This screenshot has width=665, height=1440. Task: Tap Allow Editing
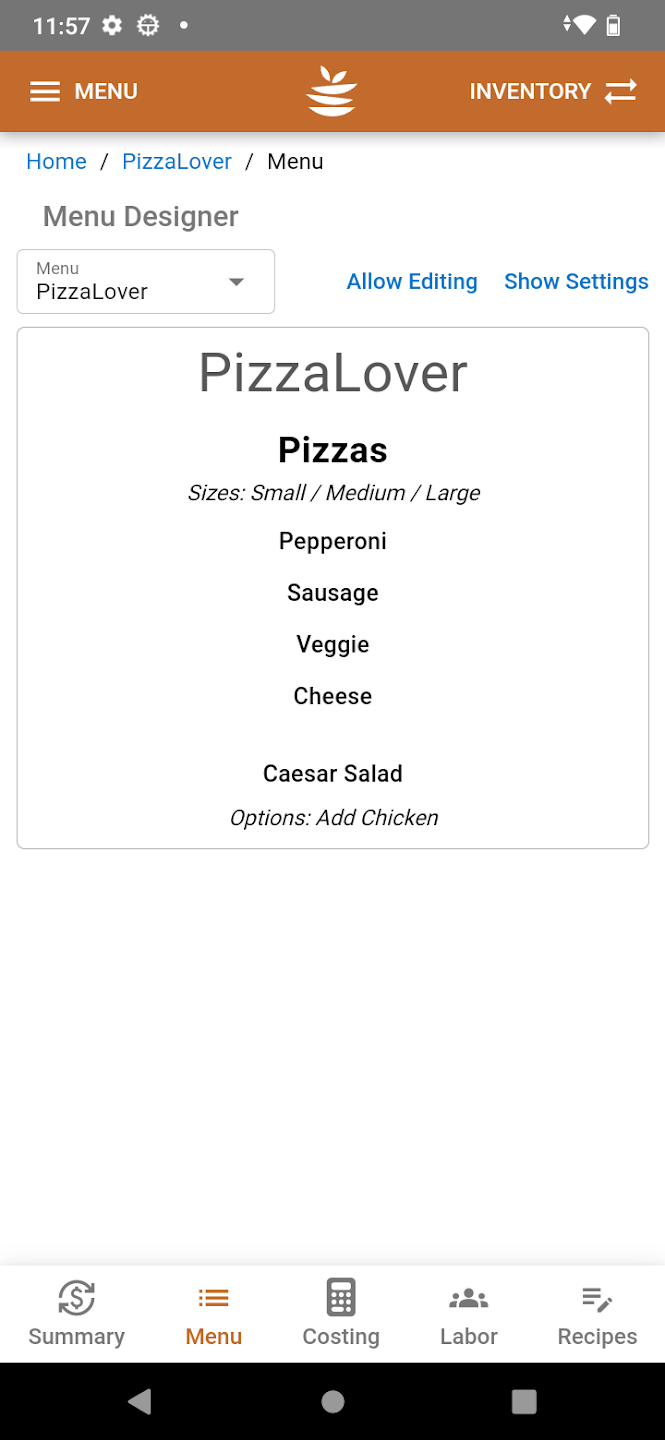pos(412,281)
